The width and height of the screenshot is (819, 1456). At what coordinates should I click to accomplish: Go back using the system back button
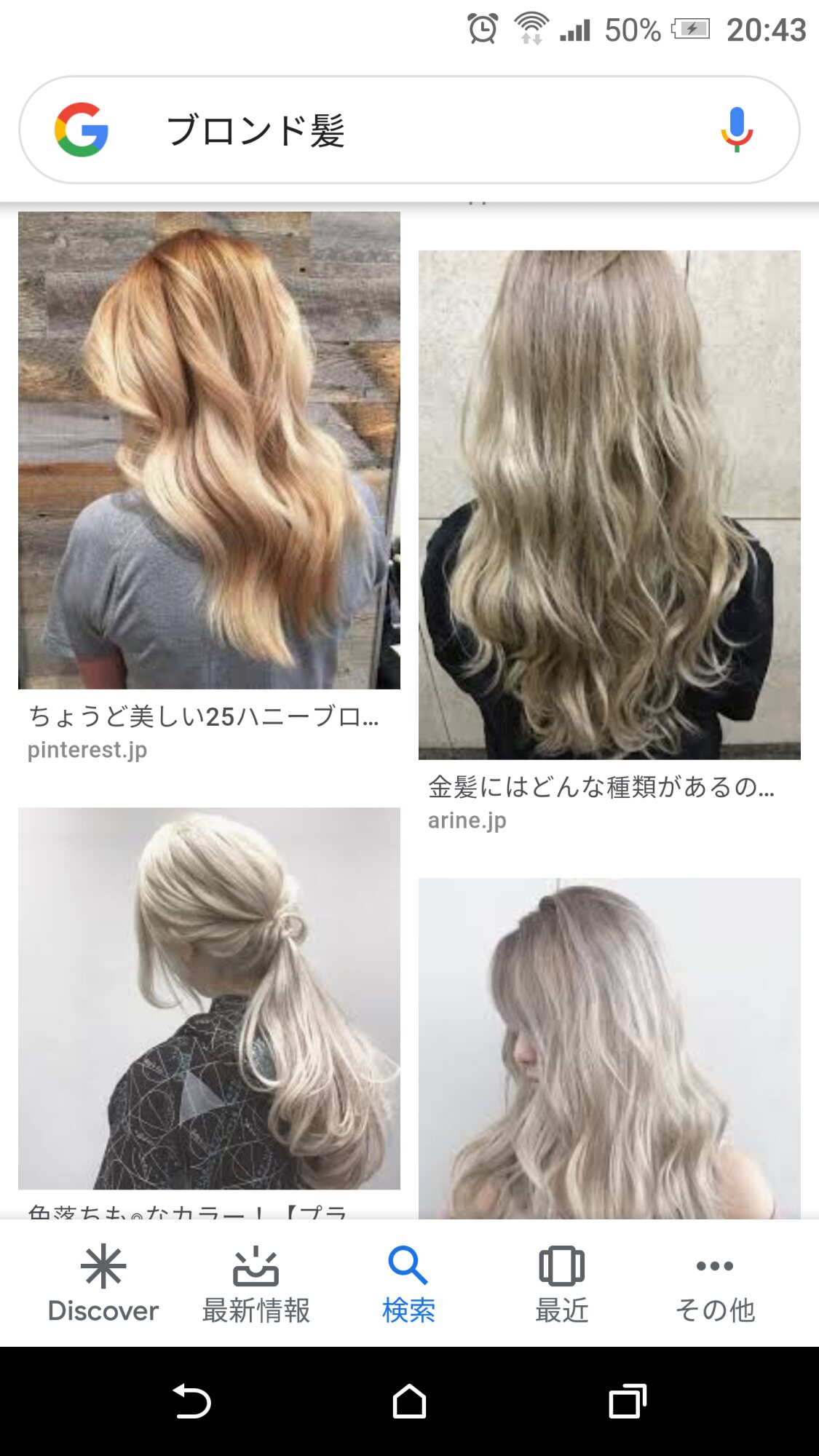tap(191, 1401)
